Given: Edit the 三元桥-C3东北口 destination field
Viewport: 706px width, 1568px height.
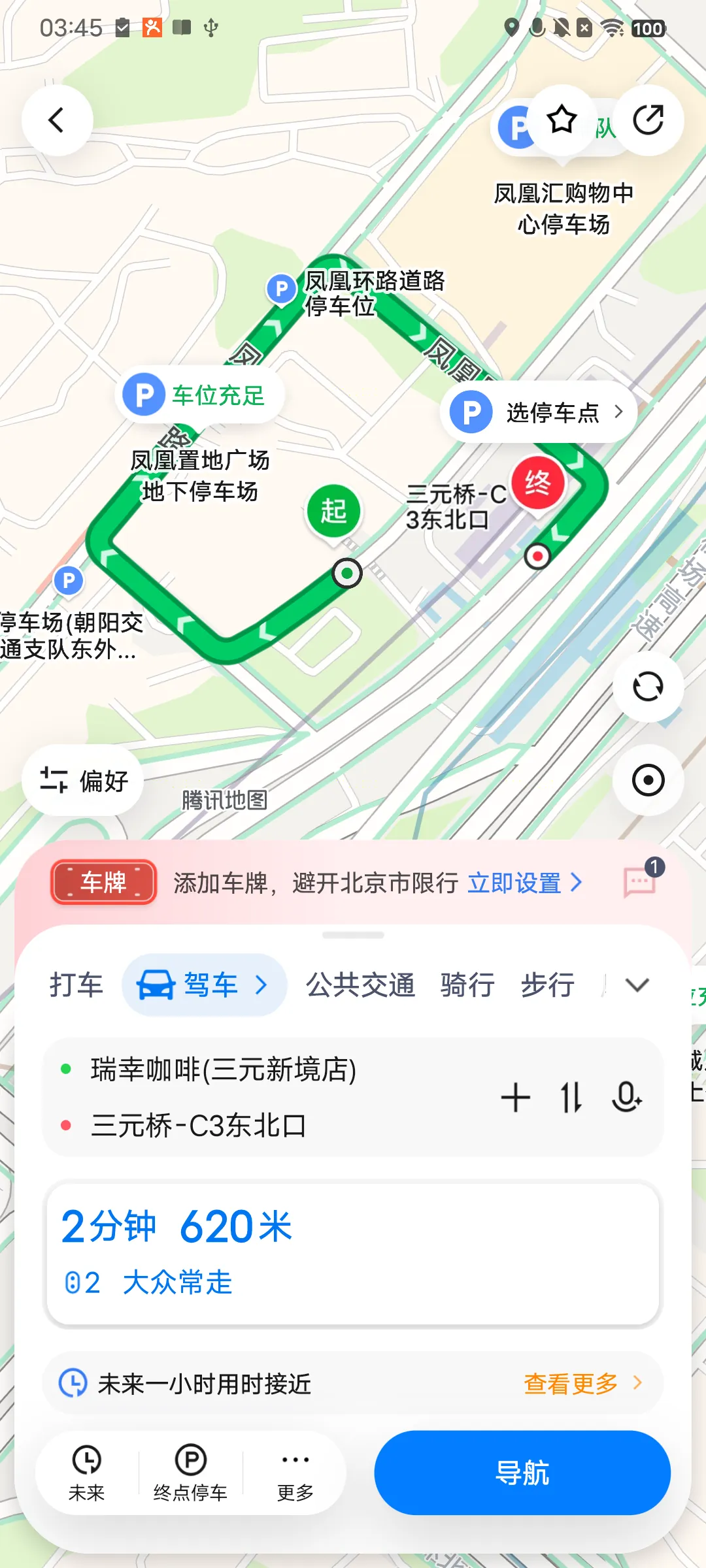Looking at the screenshot, I should [x=199, y=1126].
